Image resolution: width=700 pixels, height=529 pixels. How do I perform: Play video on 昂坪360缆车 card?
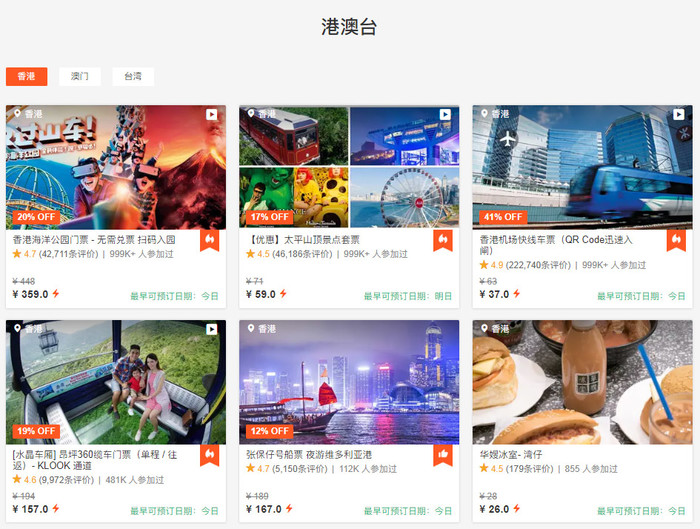point(211,328)
